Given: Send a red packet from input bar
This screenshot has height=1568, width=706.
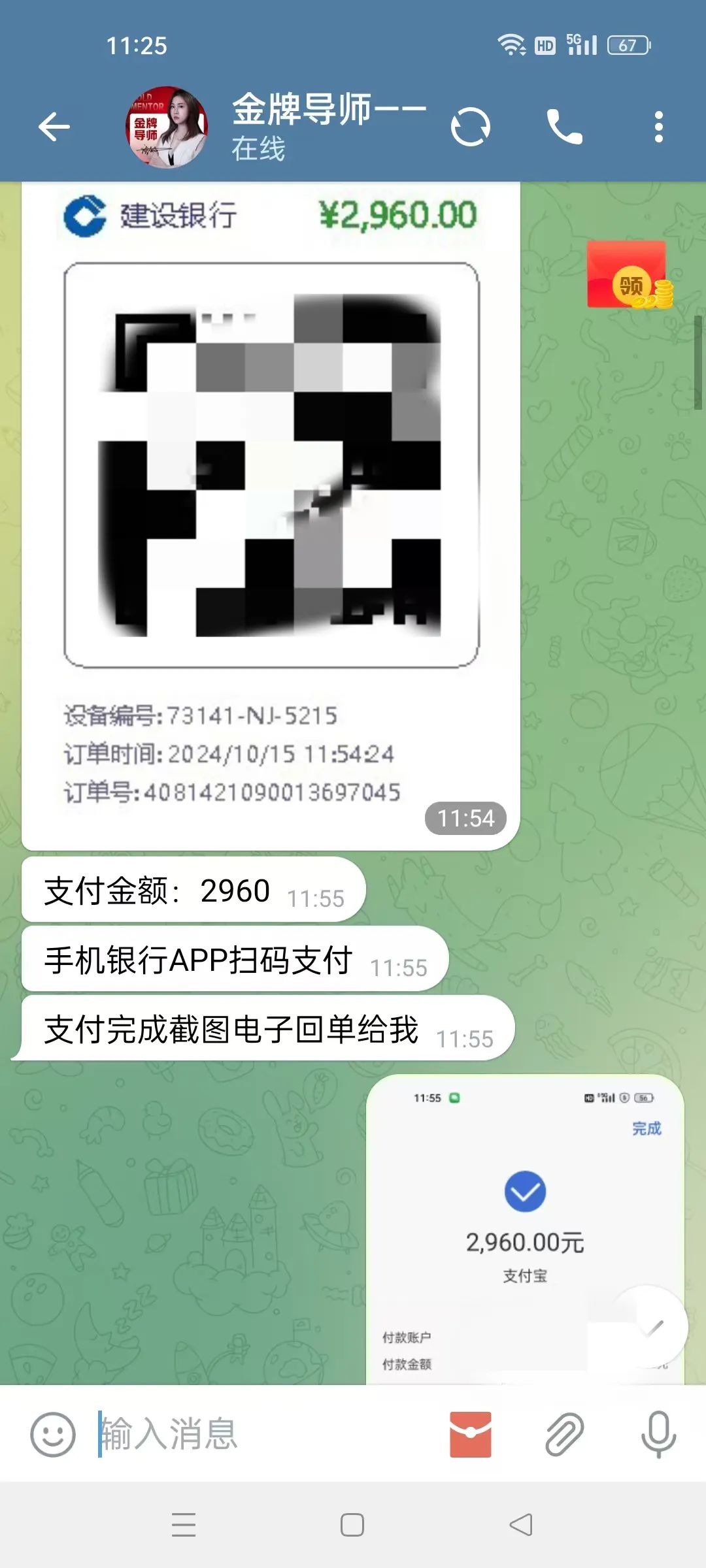Looking at the screenshot, I should coord(470,1434).
